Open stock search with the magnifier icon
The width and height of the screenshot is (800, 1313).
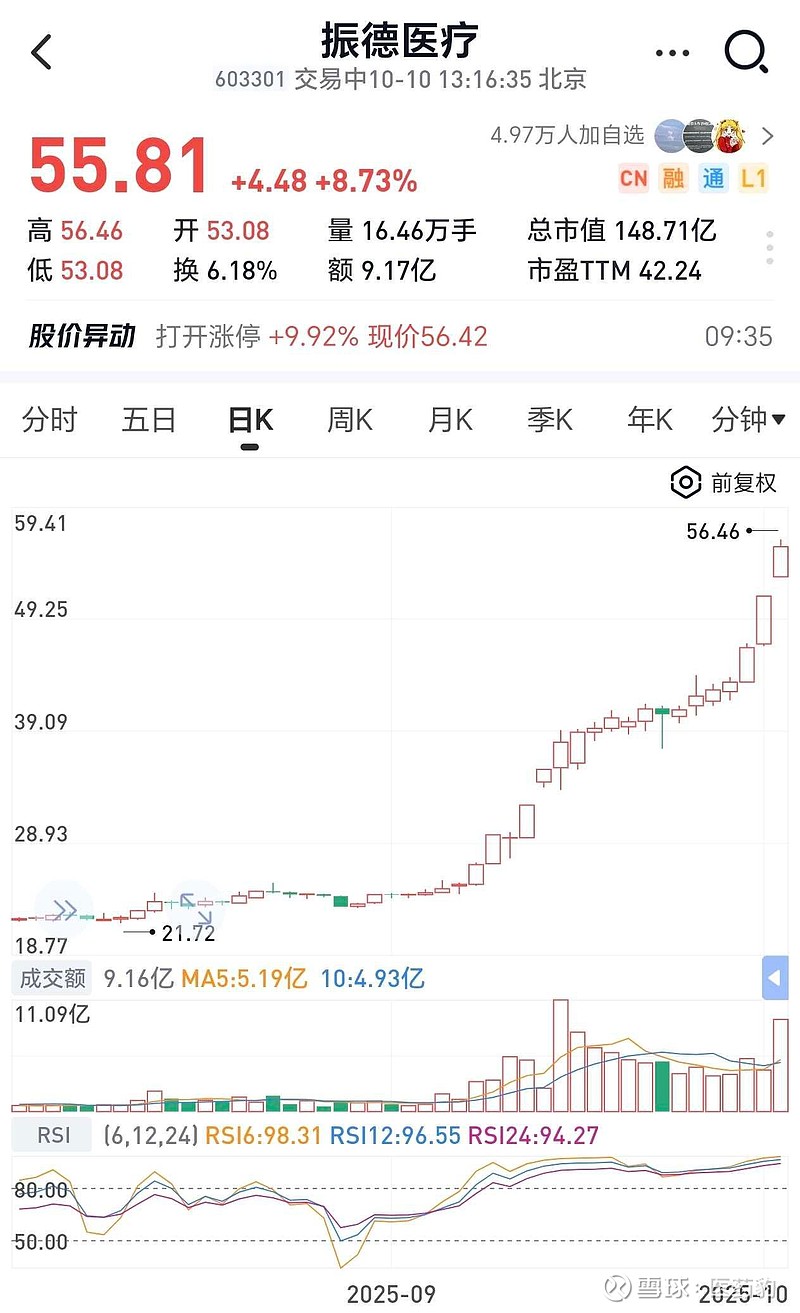coord(746,52)
